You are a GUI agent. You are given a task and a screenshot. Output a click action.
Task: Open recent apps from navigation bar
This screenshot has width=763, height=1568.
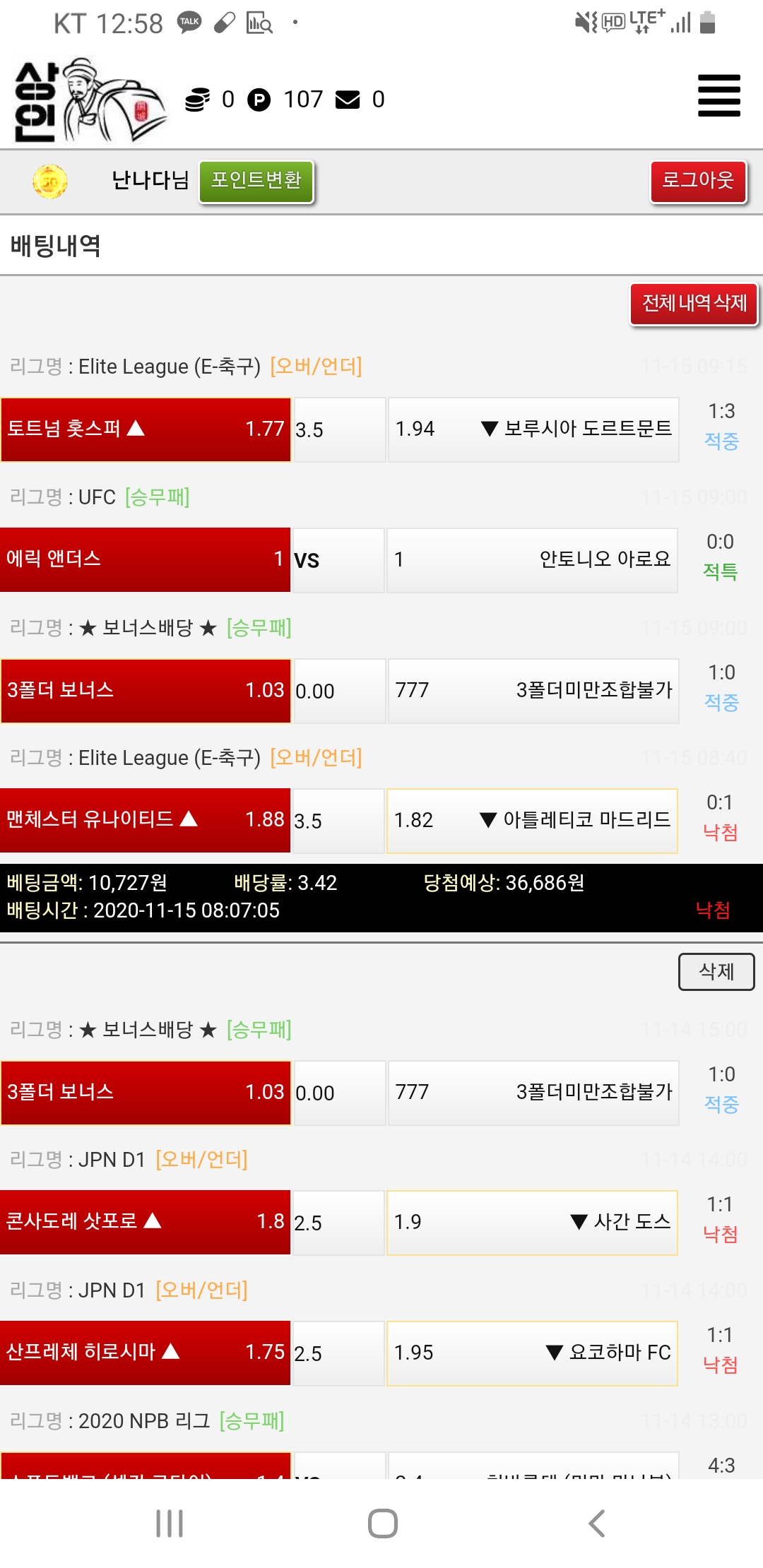170,1524
